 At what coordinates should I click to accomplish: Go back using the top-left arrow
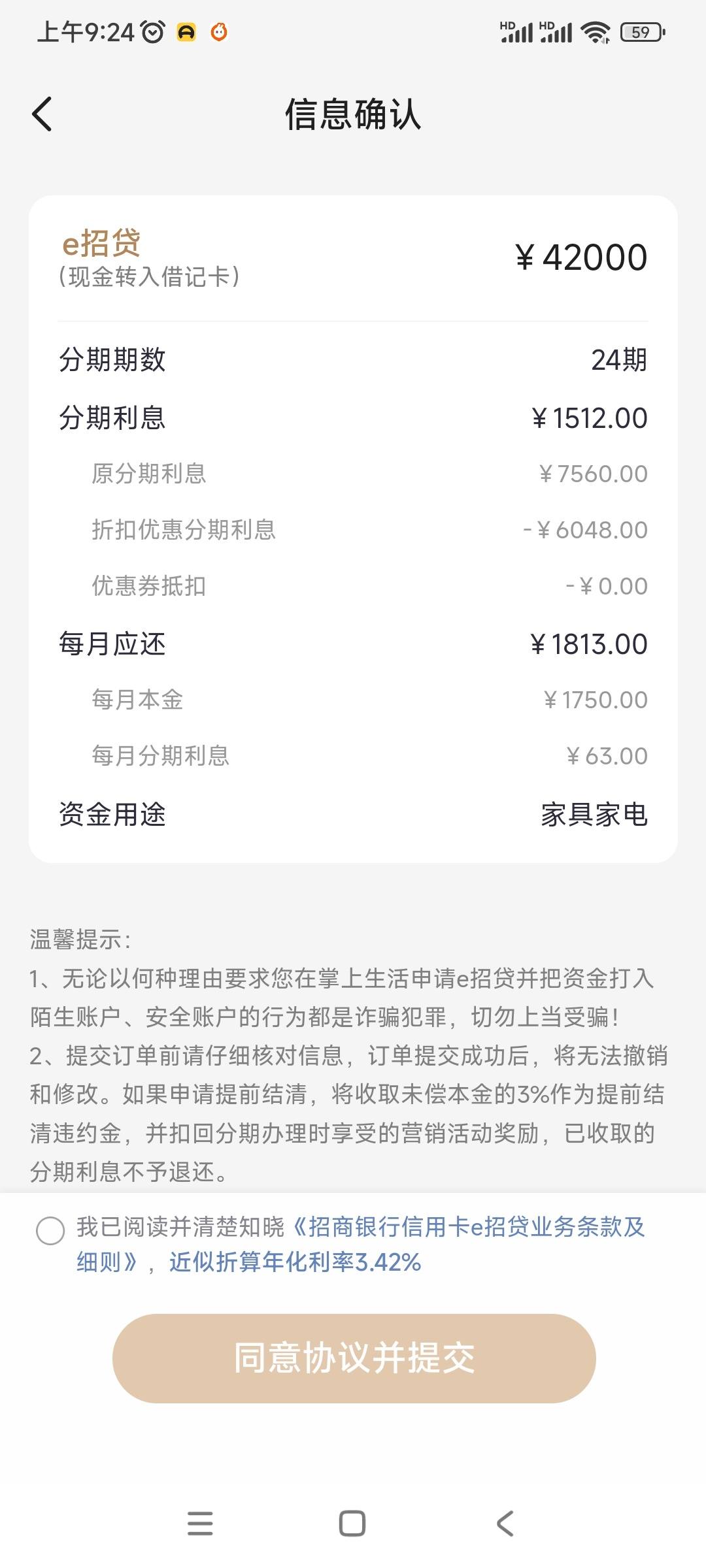[x=42, y=114]
